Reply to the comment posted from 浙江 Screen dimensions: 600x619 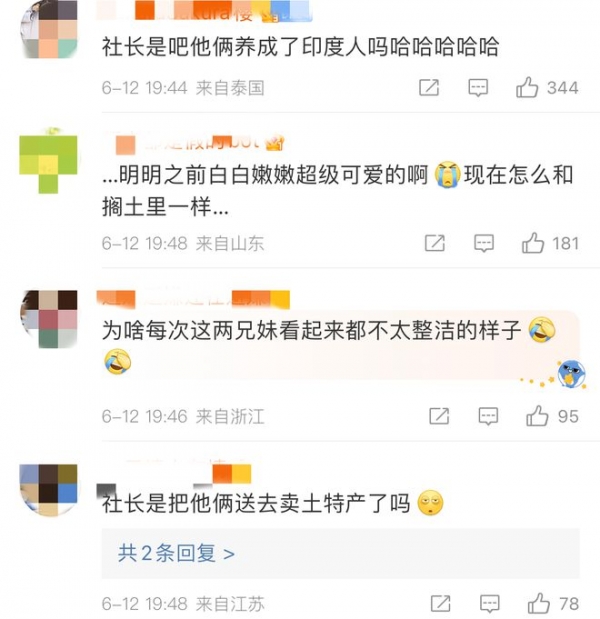pyautogui.click(x=488, y=416)
